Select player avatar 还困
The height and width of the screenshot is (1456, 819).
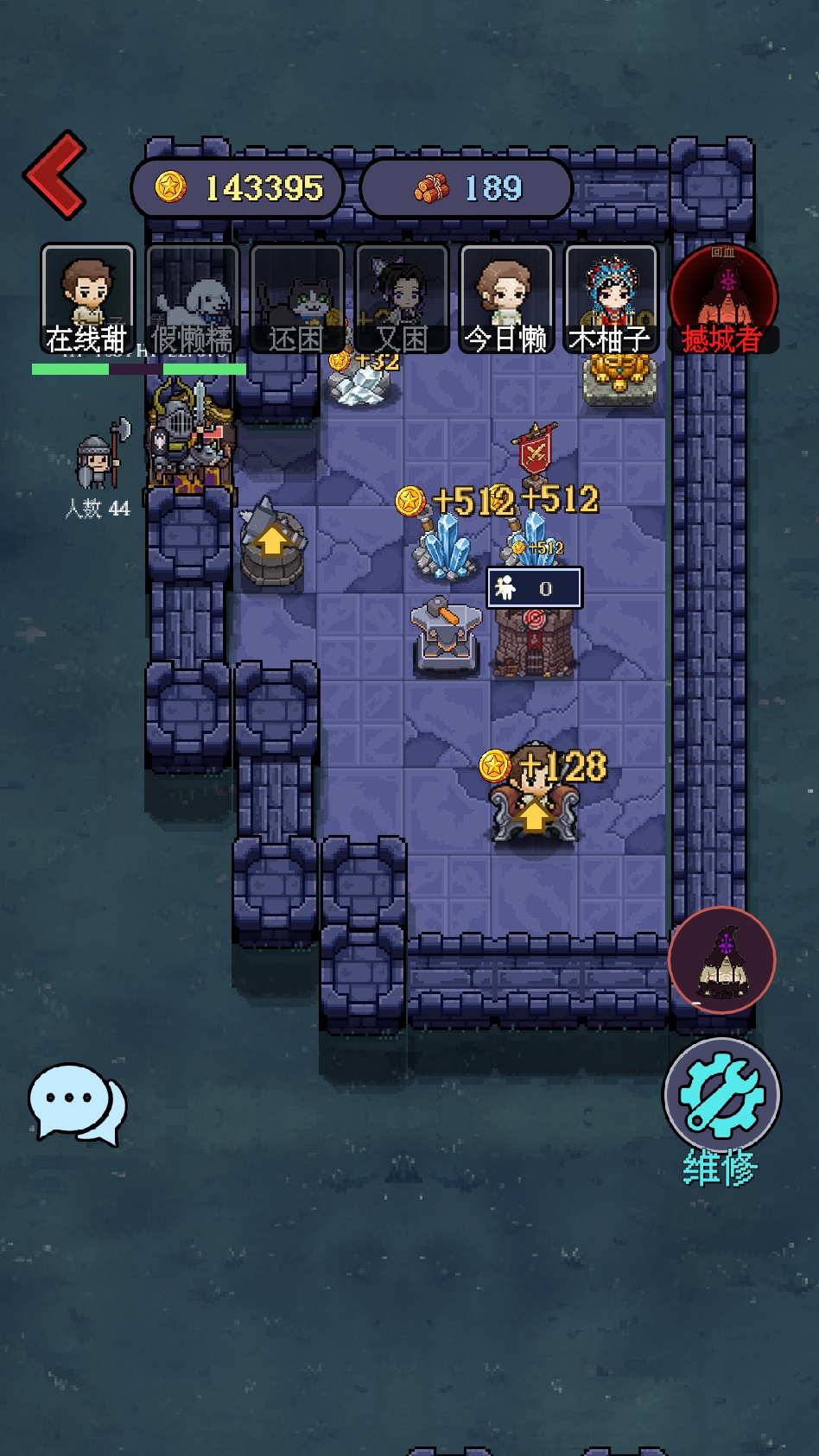[x=297, y=299]
